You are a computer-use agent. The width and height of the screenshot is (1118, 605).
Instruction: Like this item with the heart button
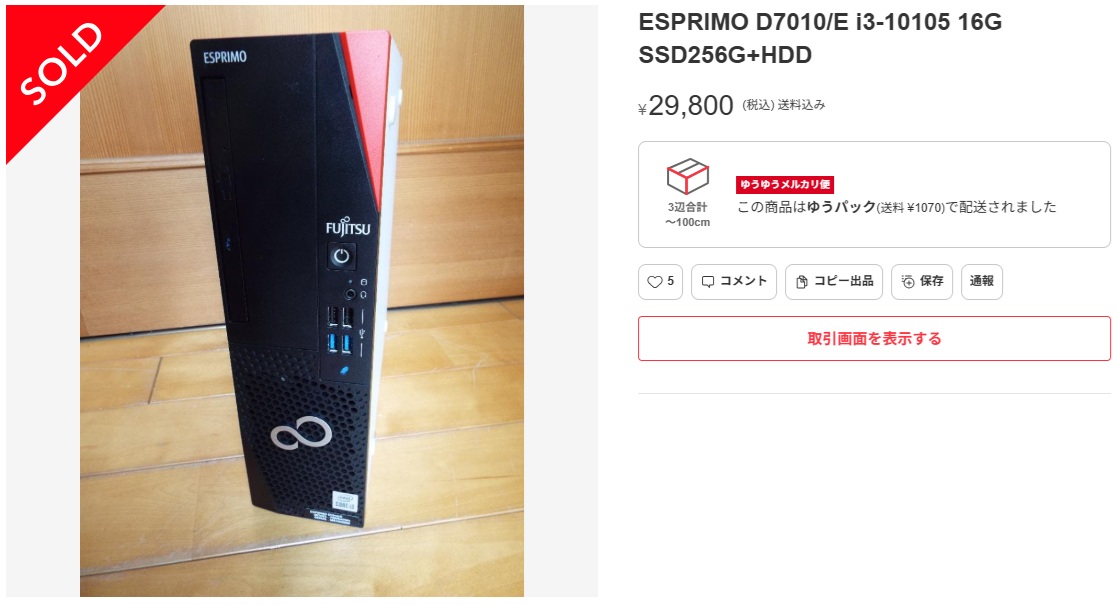(x=660, y=281)
